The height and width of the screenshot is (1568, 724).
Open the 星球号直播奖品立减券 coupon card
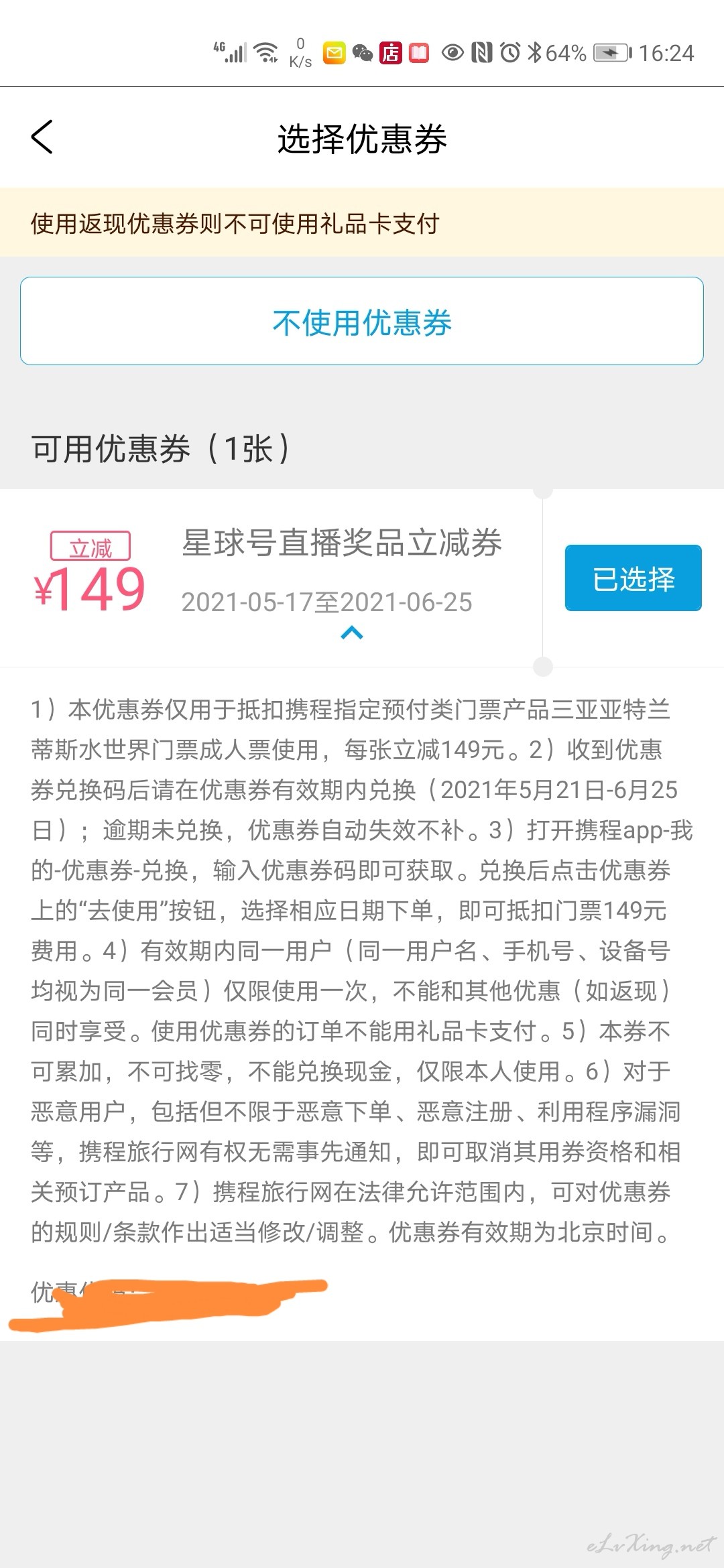[342, 543]
